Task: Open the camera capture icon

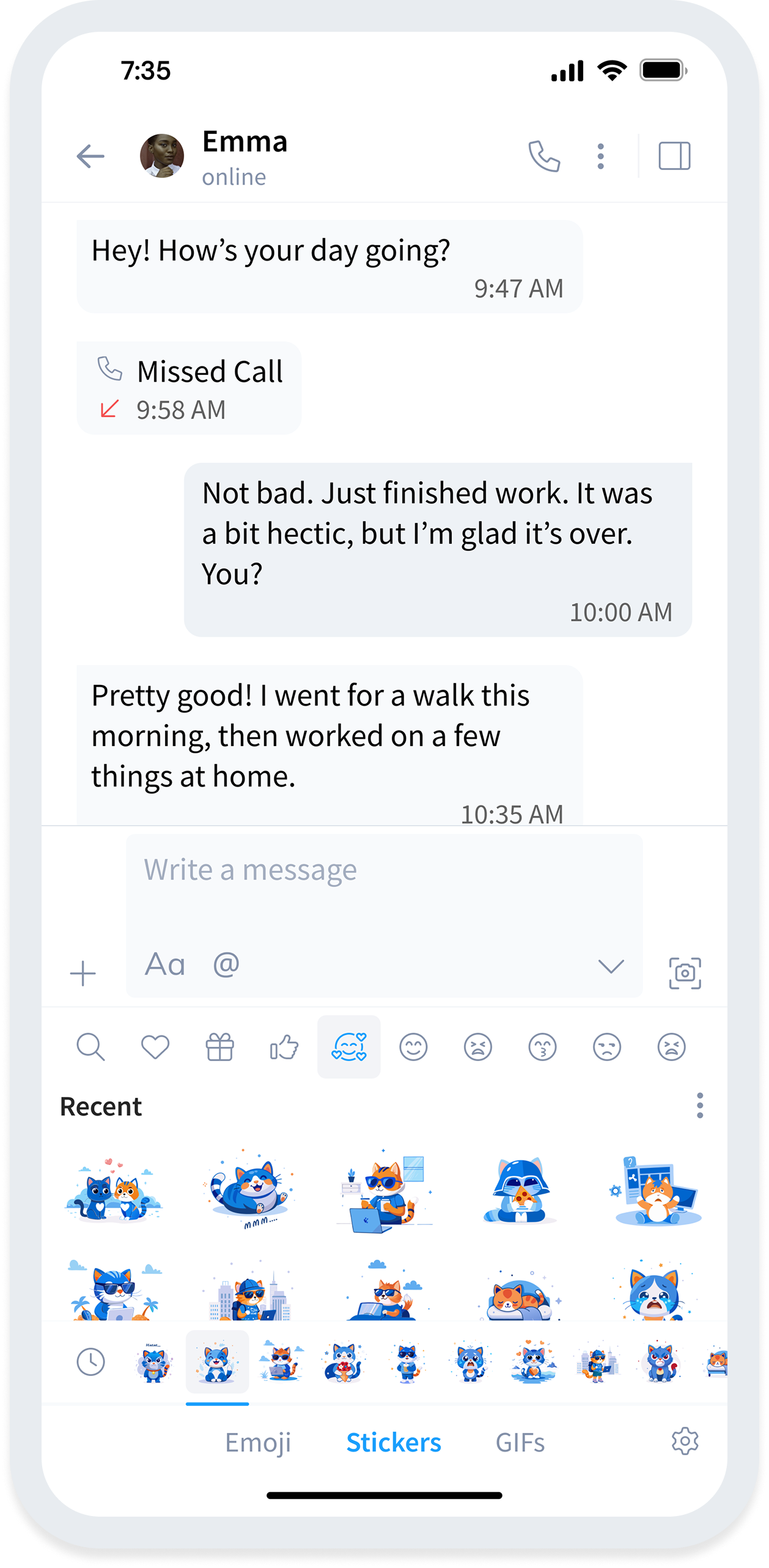Action: (685, 972)
